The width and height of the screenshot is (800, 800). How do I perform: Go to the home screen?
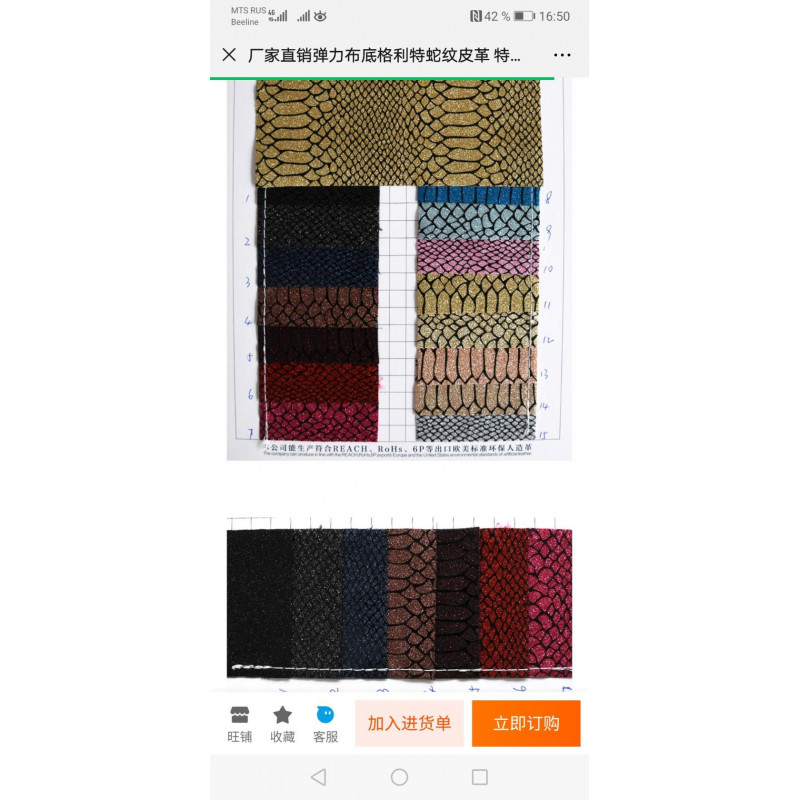coord(399,777)
